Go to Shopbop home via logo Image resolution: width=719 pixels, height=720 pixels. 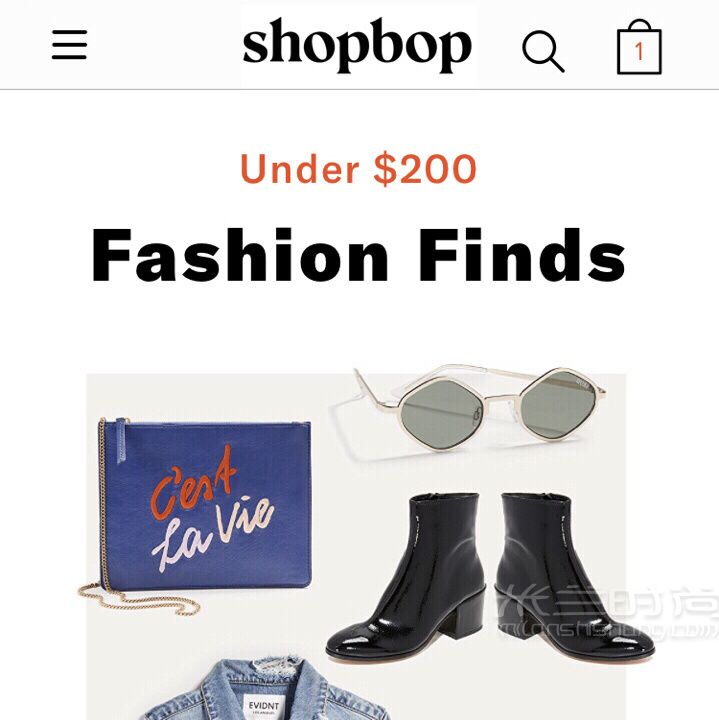coord(357,46)
